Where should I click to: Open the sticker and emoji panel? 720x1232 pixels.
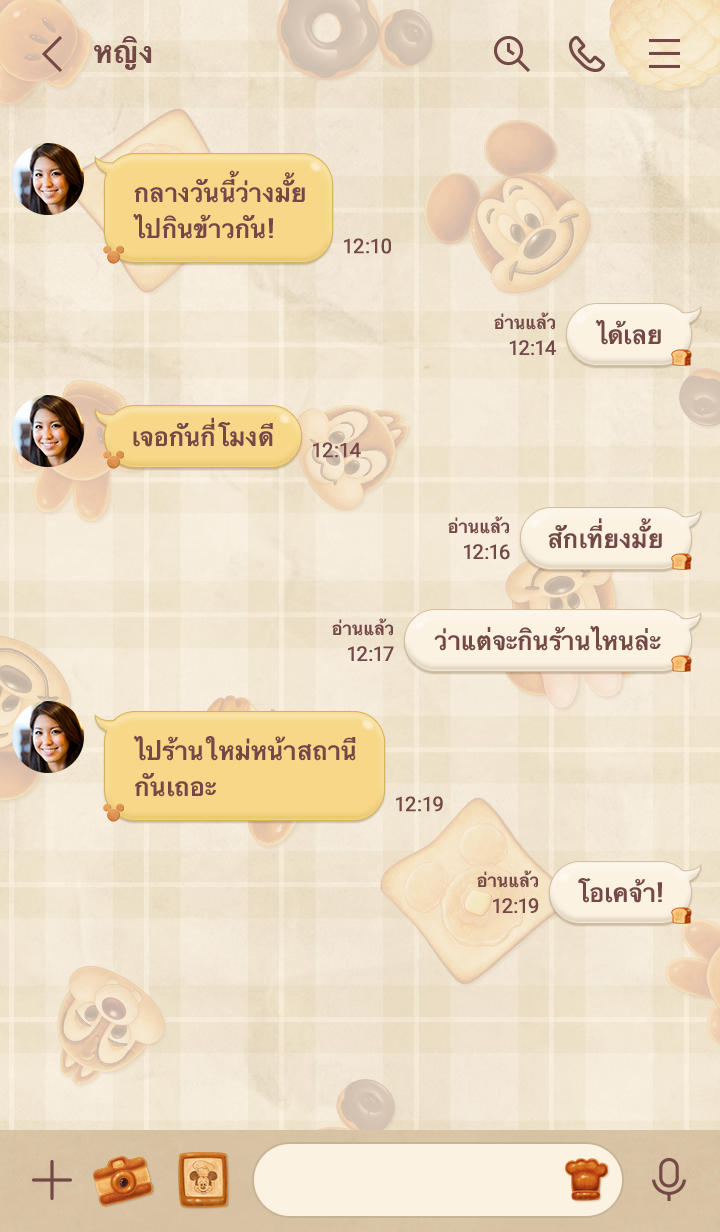[x=586, y=1180]
